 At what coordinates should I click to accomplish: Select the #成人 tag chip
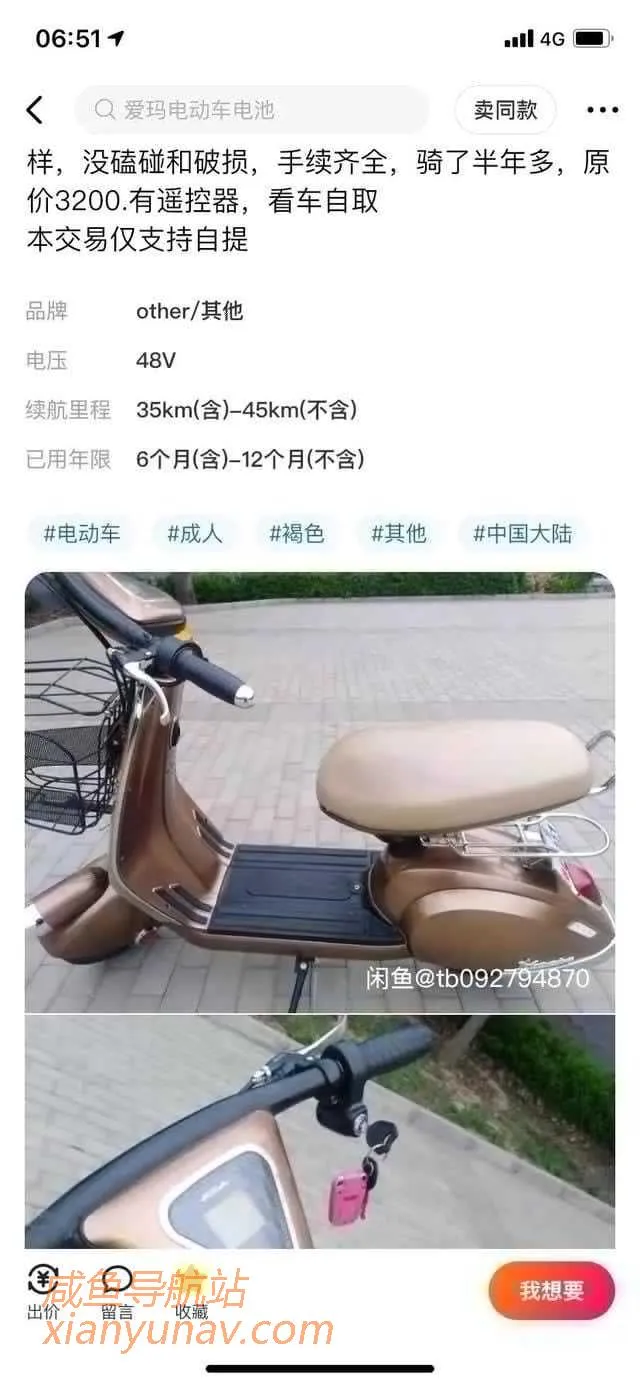194,533
